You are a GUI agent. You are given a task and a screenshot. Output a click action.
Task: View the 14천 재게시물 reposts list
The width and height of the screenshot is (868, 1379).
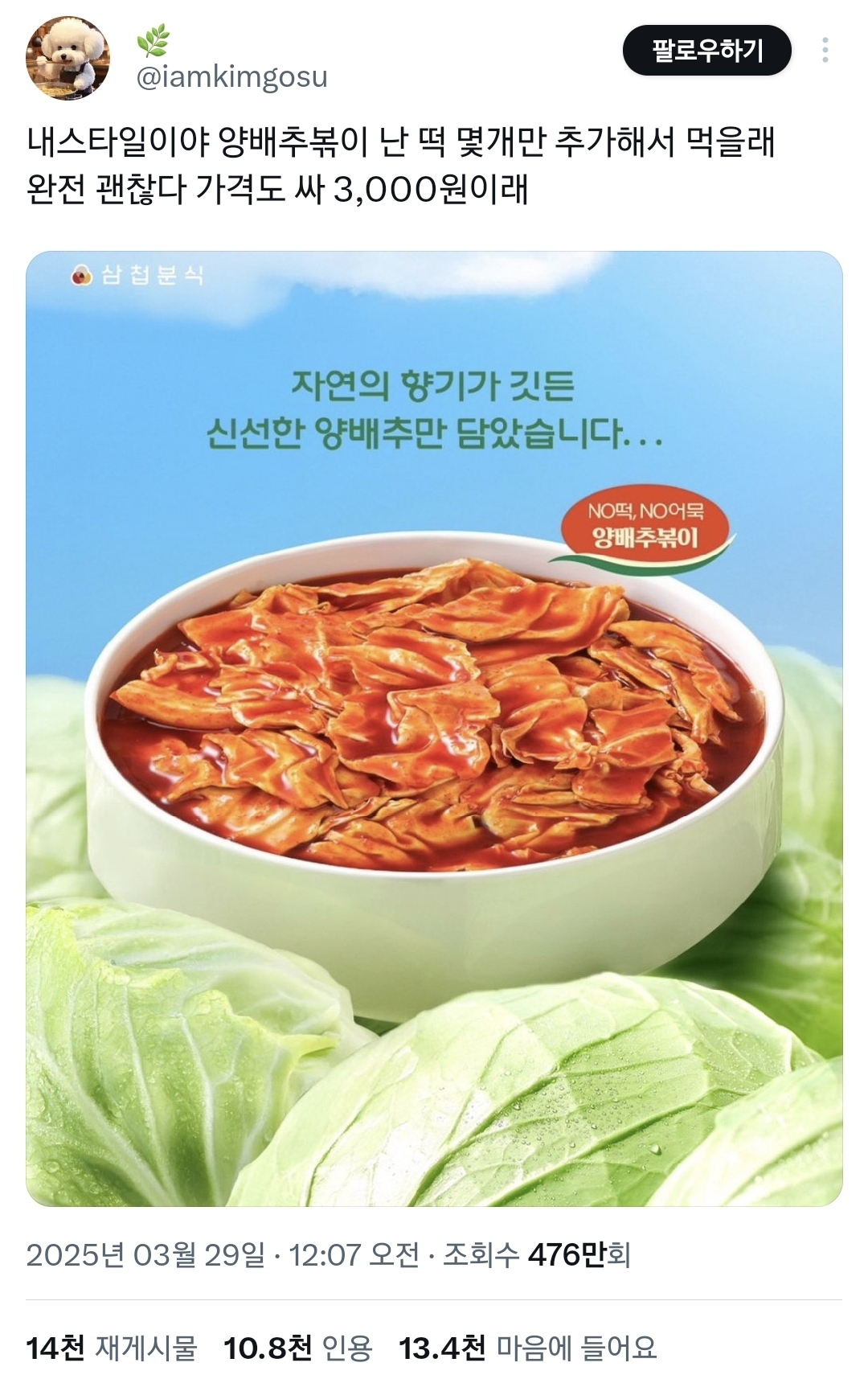(112, 1348)
